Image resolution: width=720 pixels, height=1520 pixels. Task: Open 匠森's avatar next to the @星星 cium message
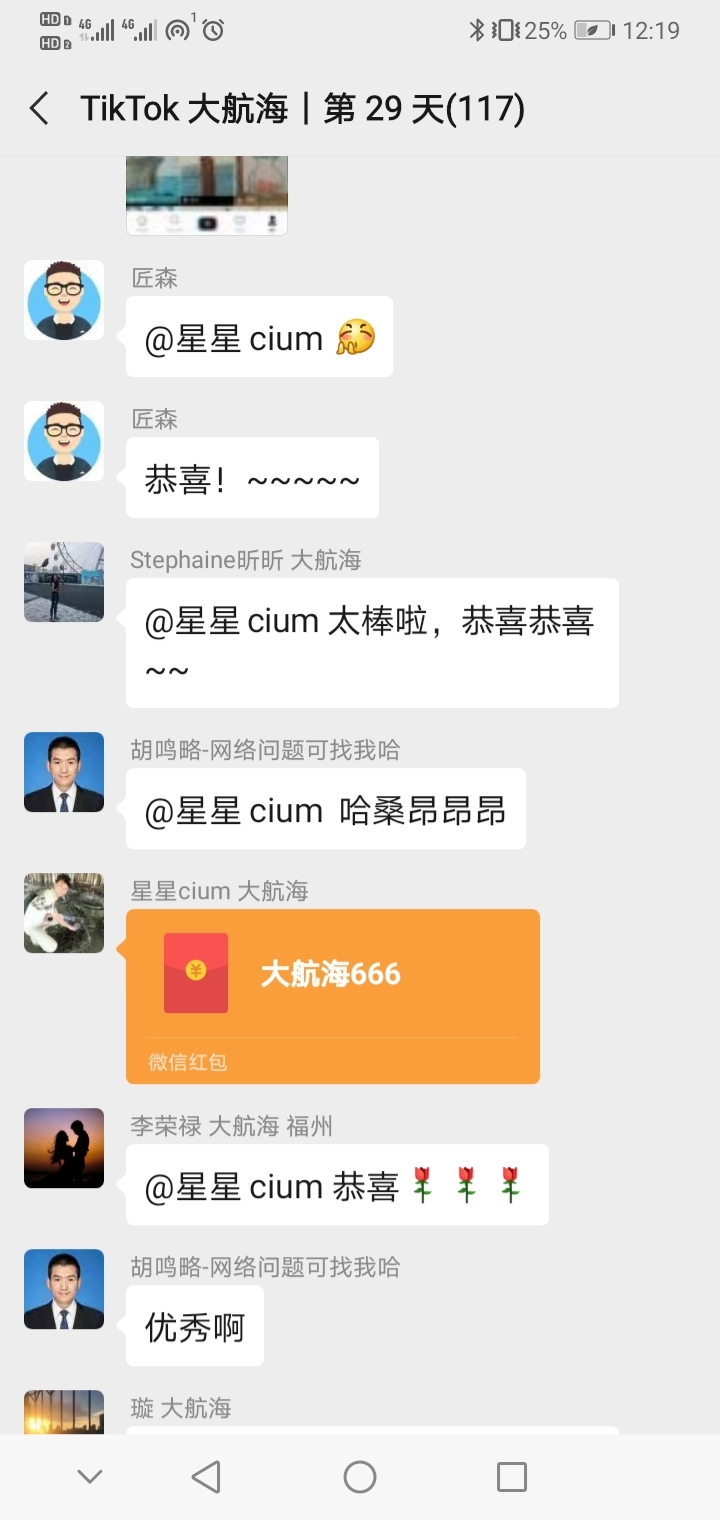point(64,300)
